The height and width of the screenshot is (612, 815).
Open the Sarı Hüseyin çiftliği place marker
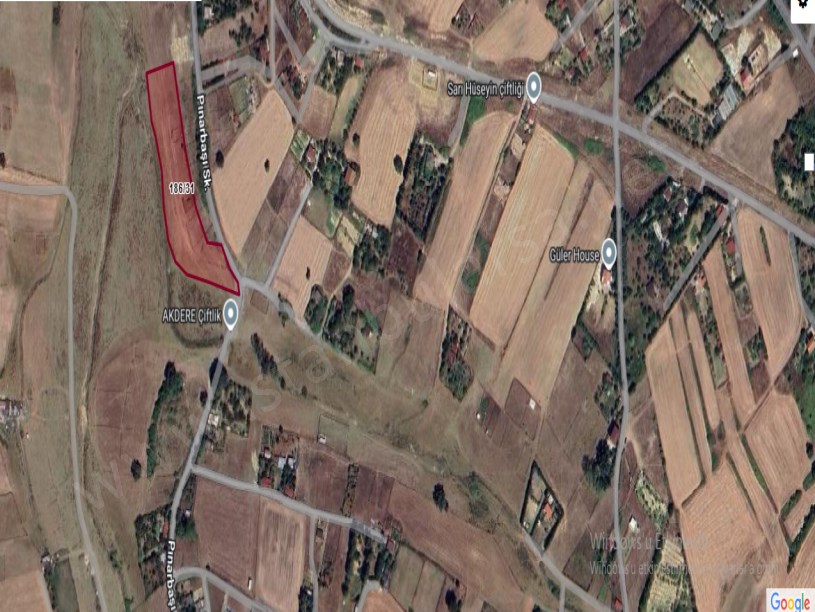[534, 88]
